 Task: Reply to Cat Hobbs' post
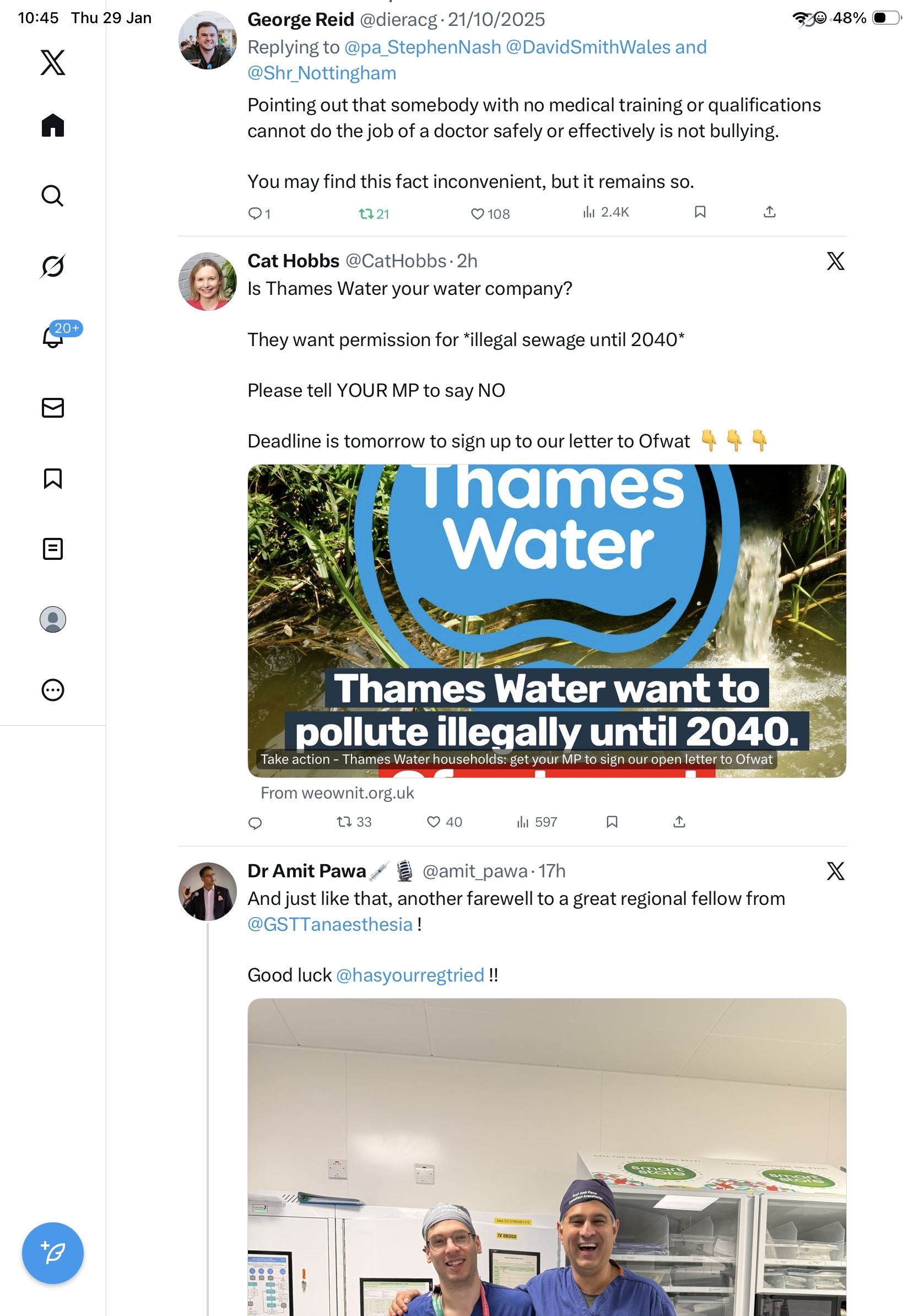pos(255,823)
